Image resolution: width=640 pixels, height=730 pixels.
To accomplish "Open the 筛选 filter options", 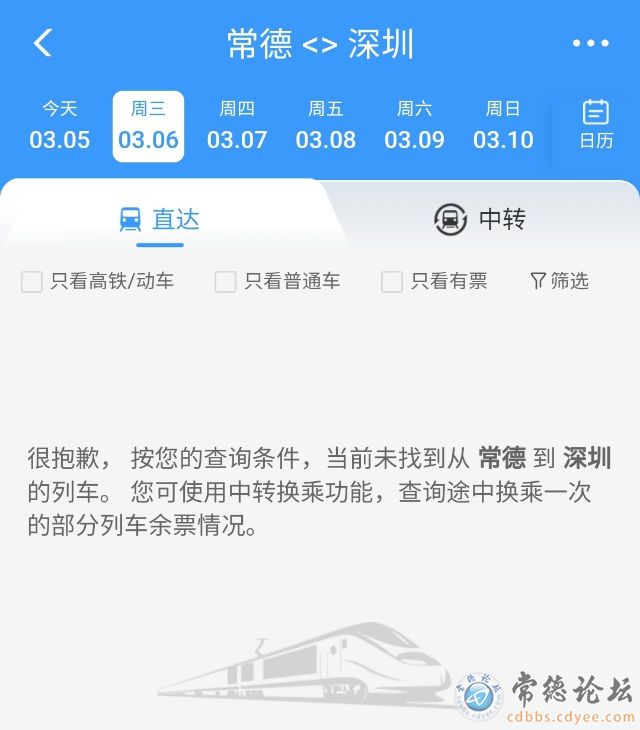I will pyautogui.click(x=559, y=281).
